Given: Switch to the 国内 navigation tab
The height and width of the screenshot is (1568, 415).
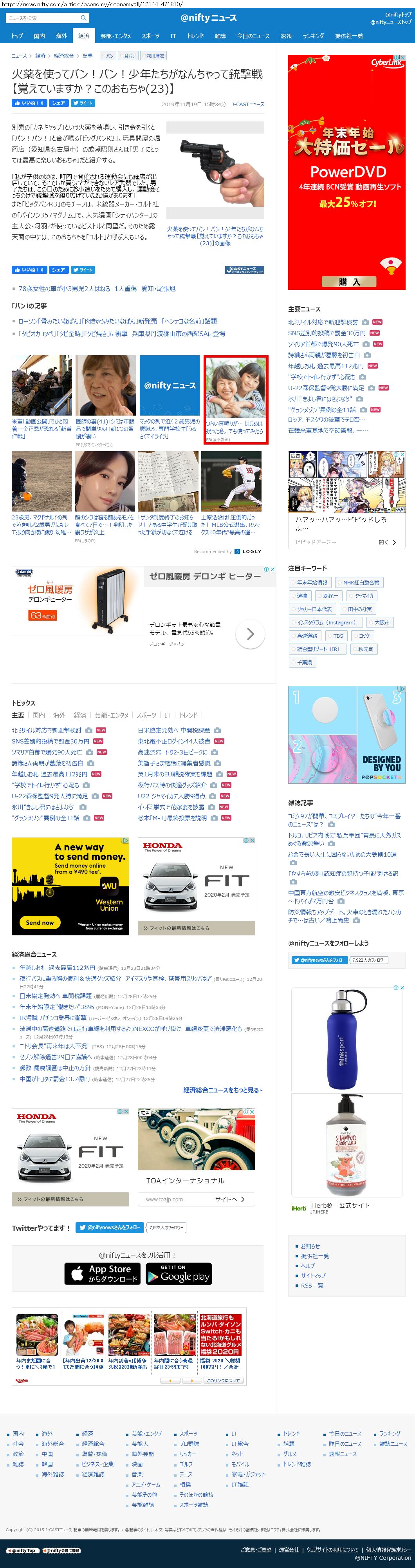Looking at the screenshot, I should (x=39, y=36).
